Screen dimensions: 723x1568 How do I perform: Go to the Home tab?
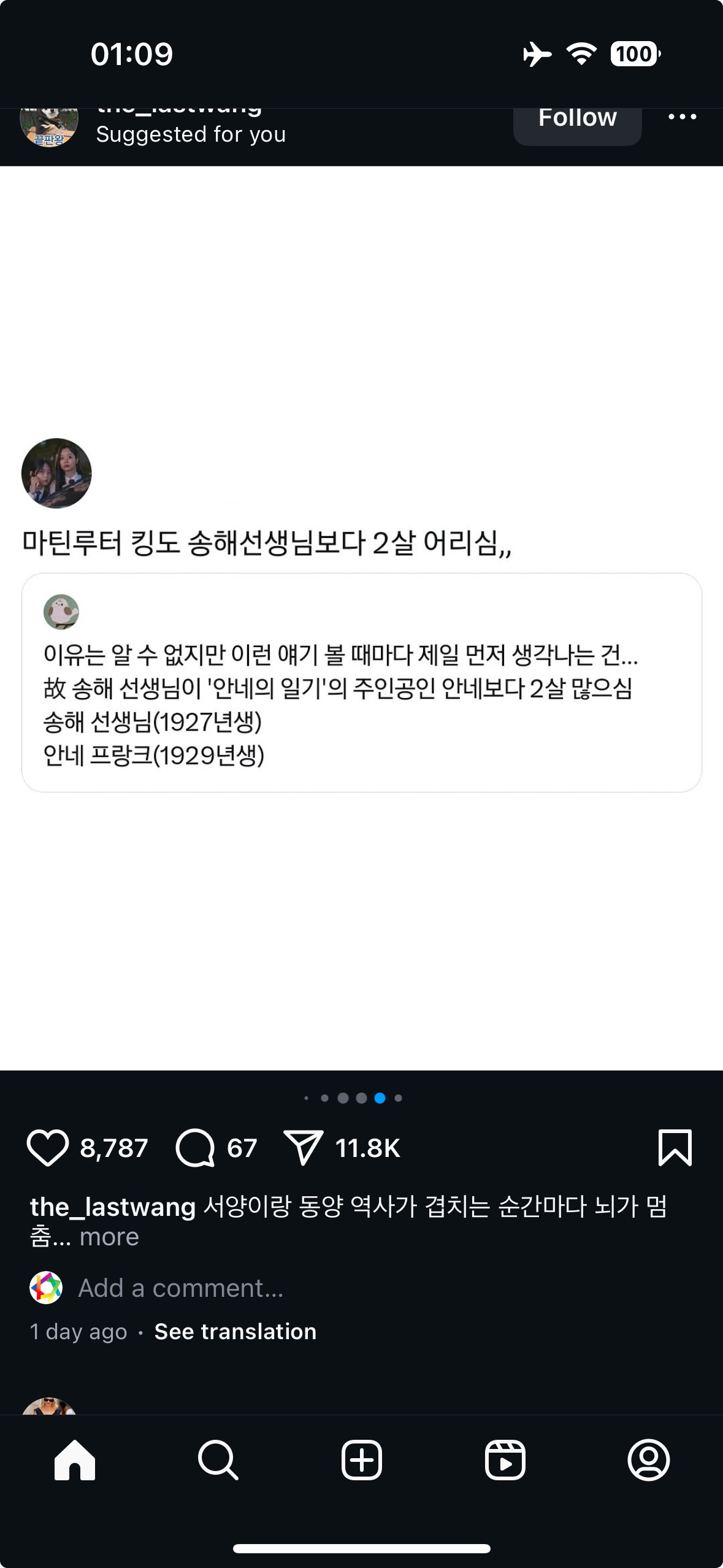pos(75,1460)
